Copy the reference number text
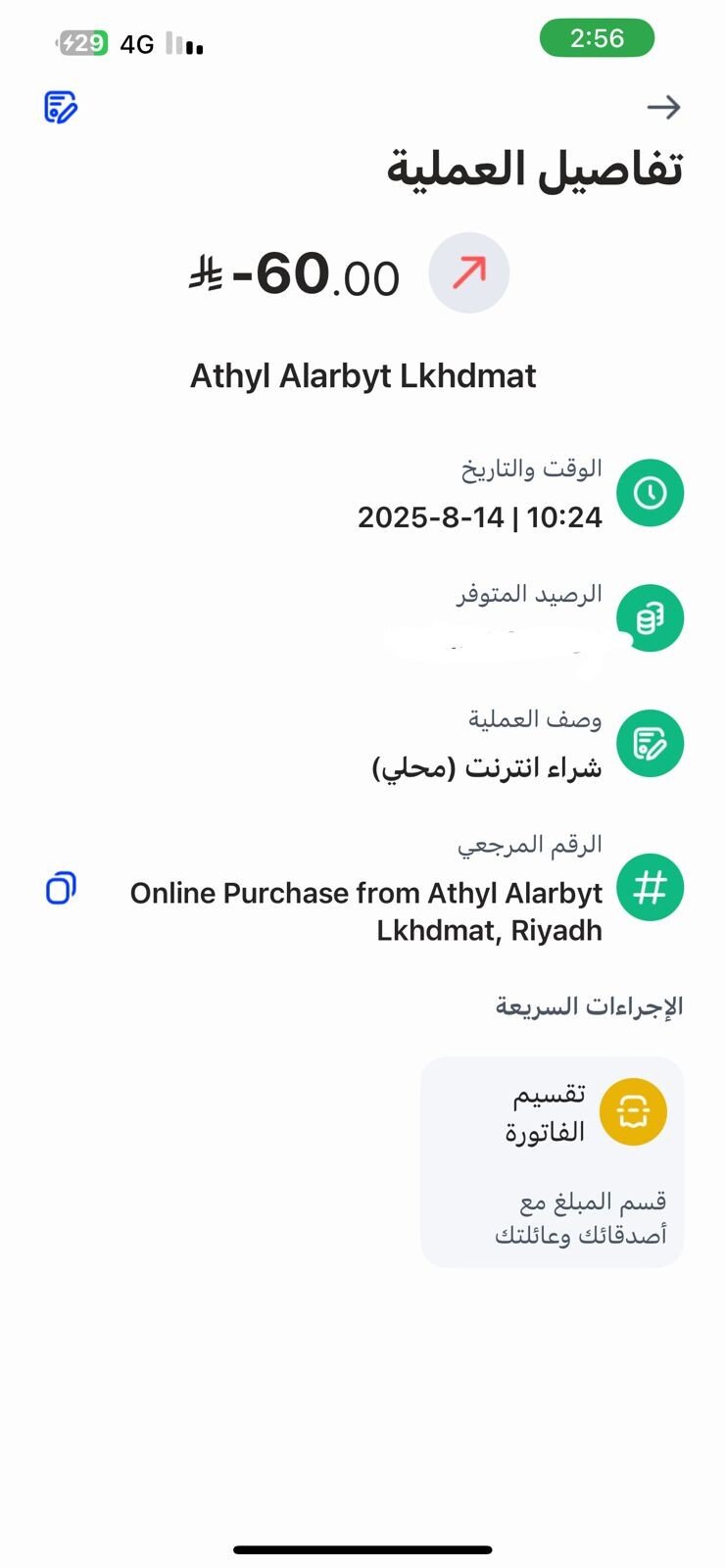The image size is (725, 1568). tap(61, 888)
